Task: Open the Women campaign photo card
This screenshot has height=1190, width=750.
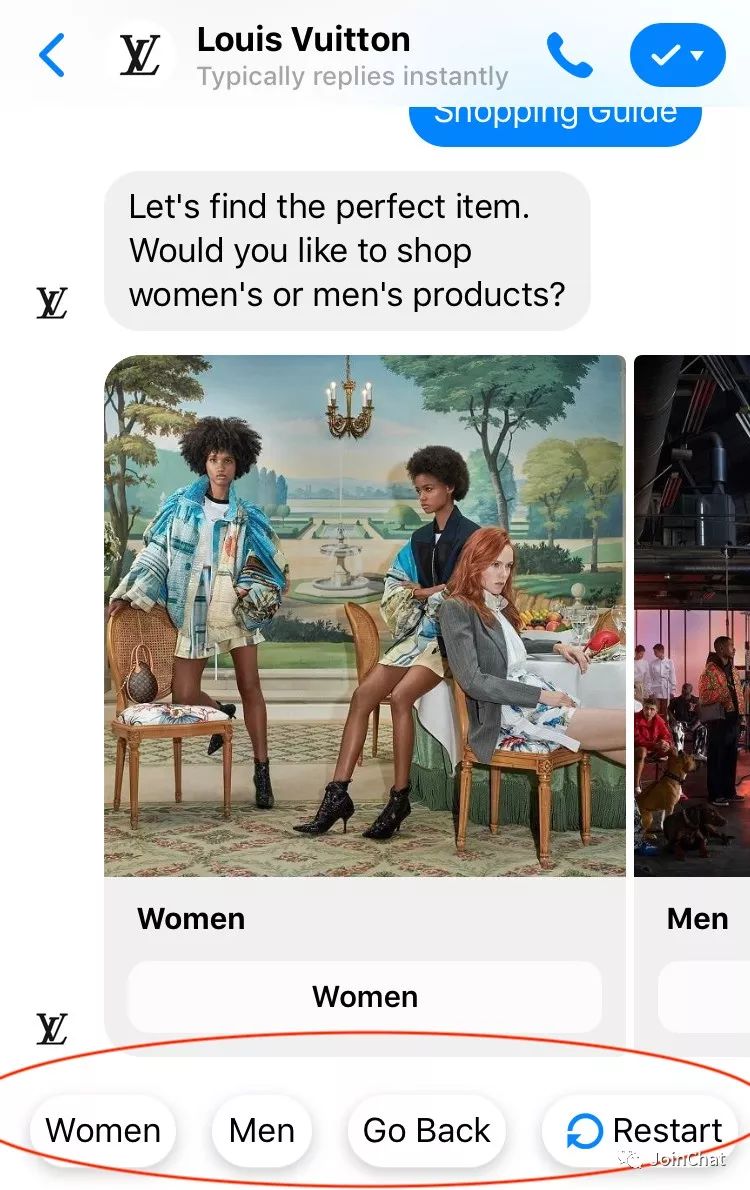Action: [365, 615]
